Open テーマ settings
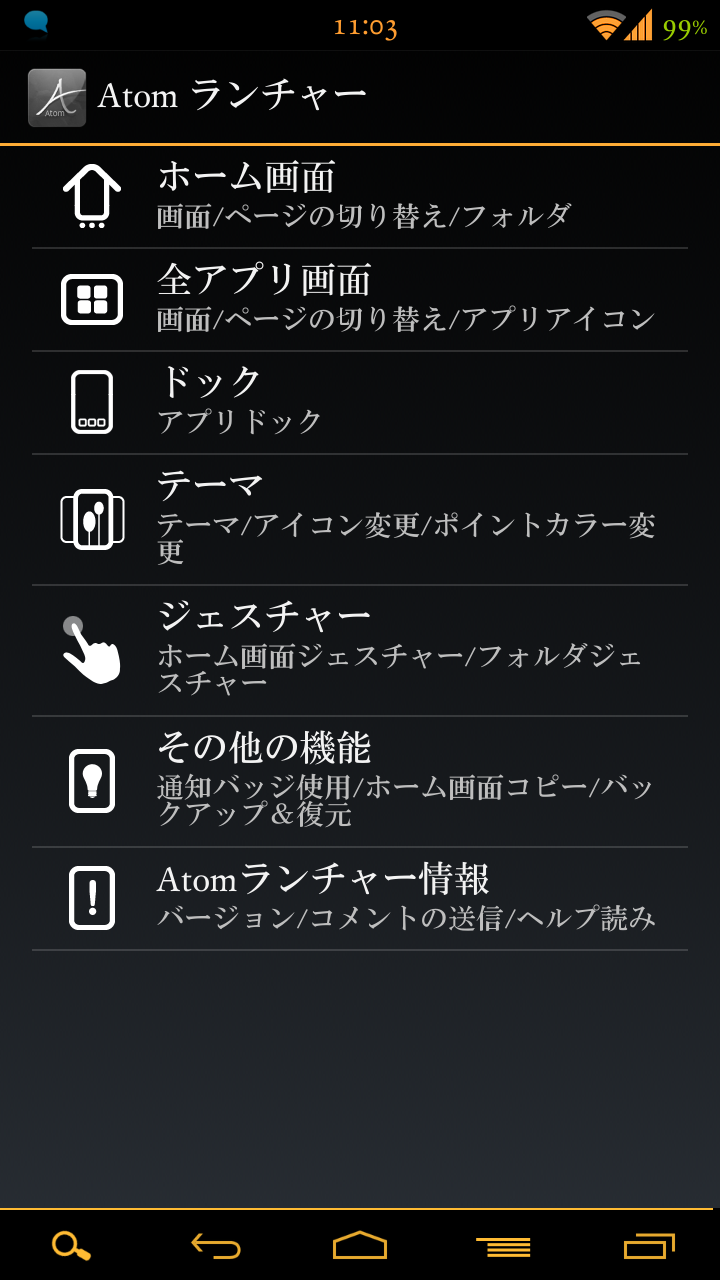 (x=360, y=520)
